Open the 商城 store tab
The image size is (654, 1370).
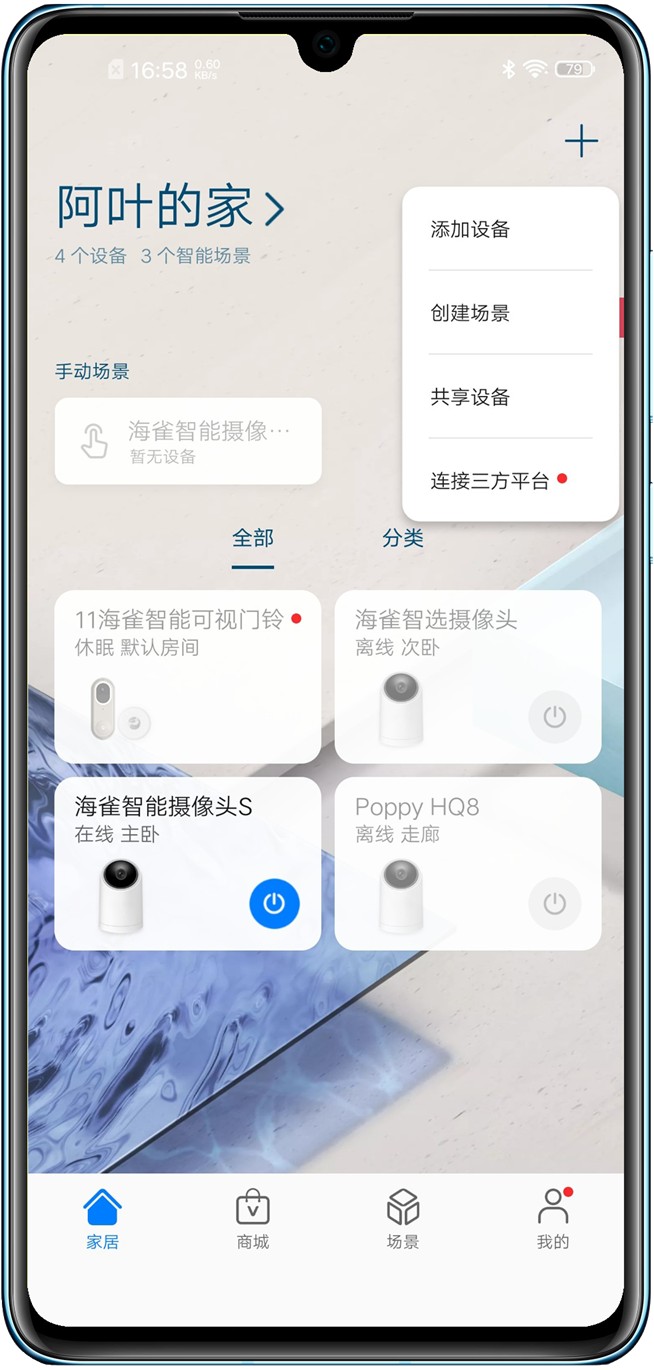click(253, 1219)
